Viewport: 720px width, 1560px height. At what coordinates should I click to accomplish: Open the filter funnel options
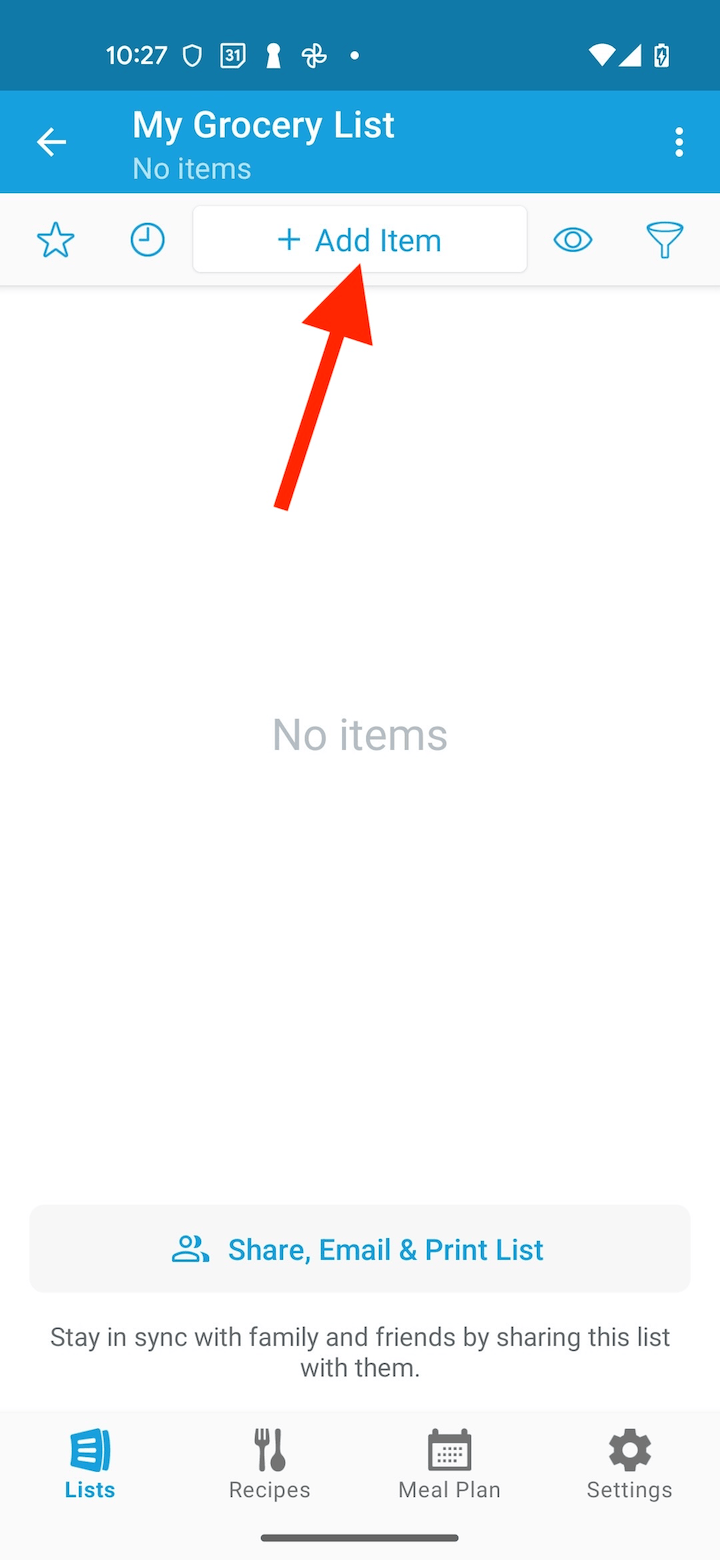(x=665, y=240)
